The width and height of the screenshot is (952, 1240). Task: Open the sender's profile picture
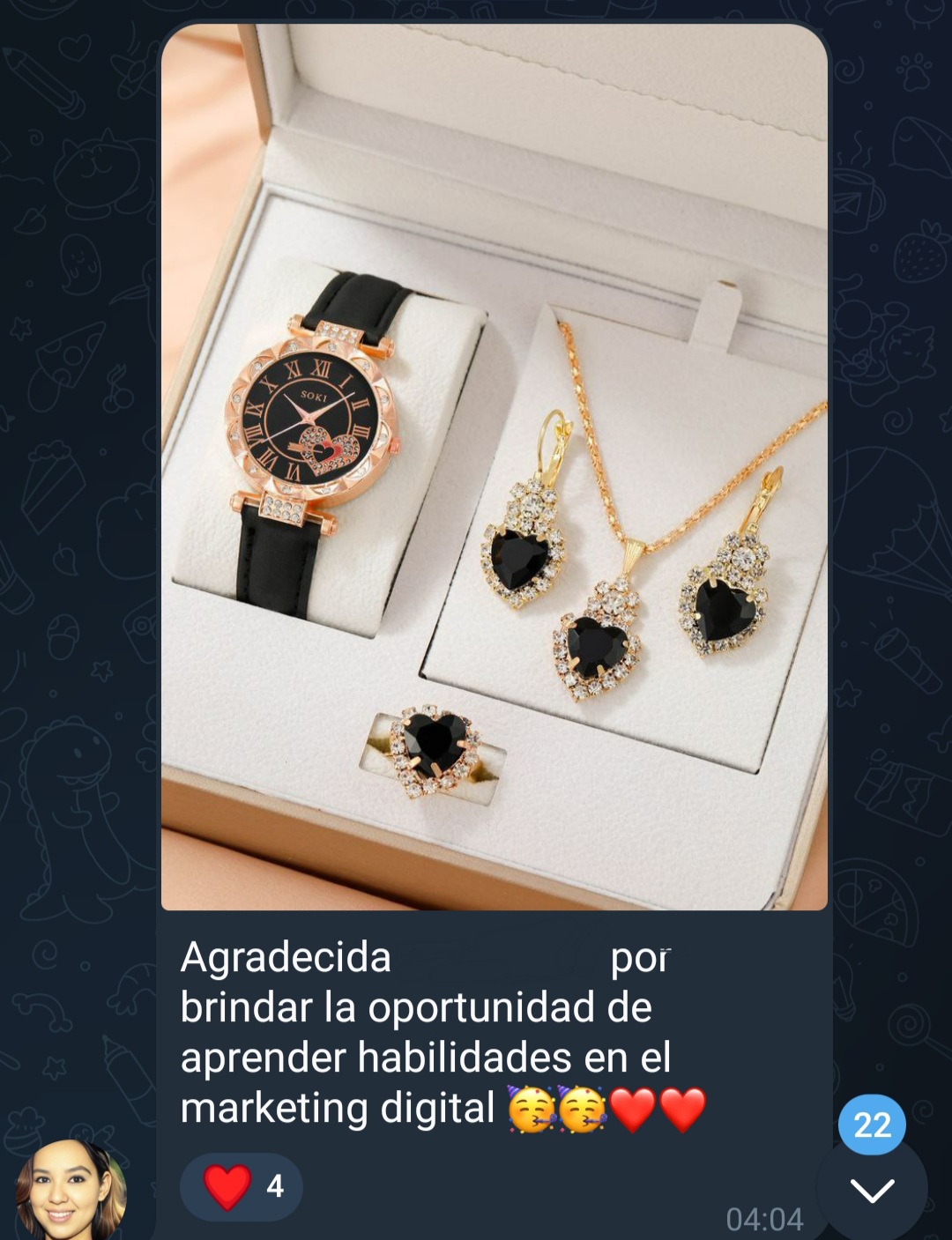coord(71,1189)
